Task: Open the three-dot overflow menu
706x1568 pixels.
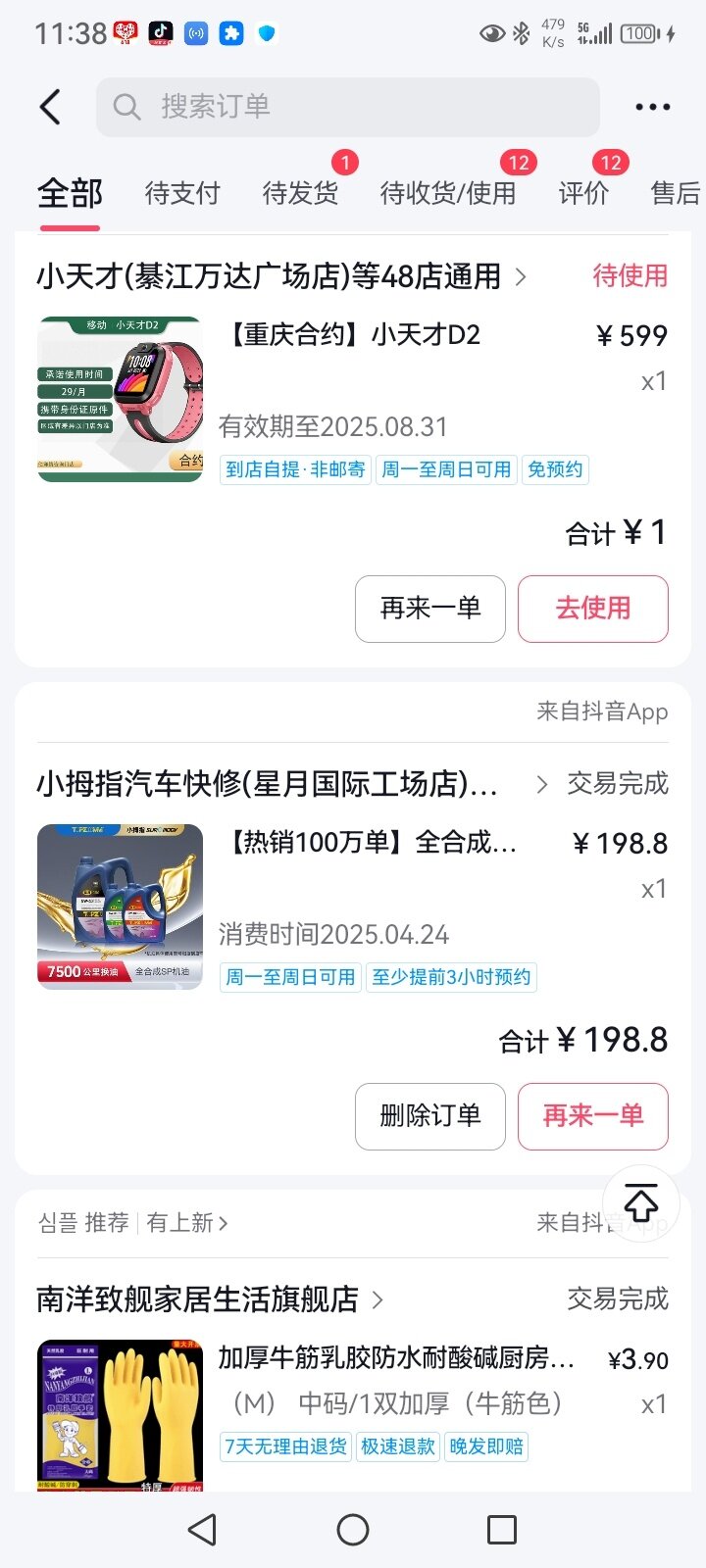Action: point(652,107)
